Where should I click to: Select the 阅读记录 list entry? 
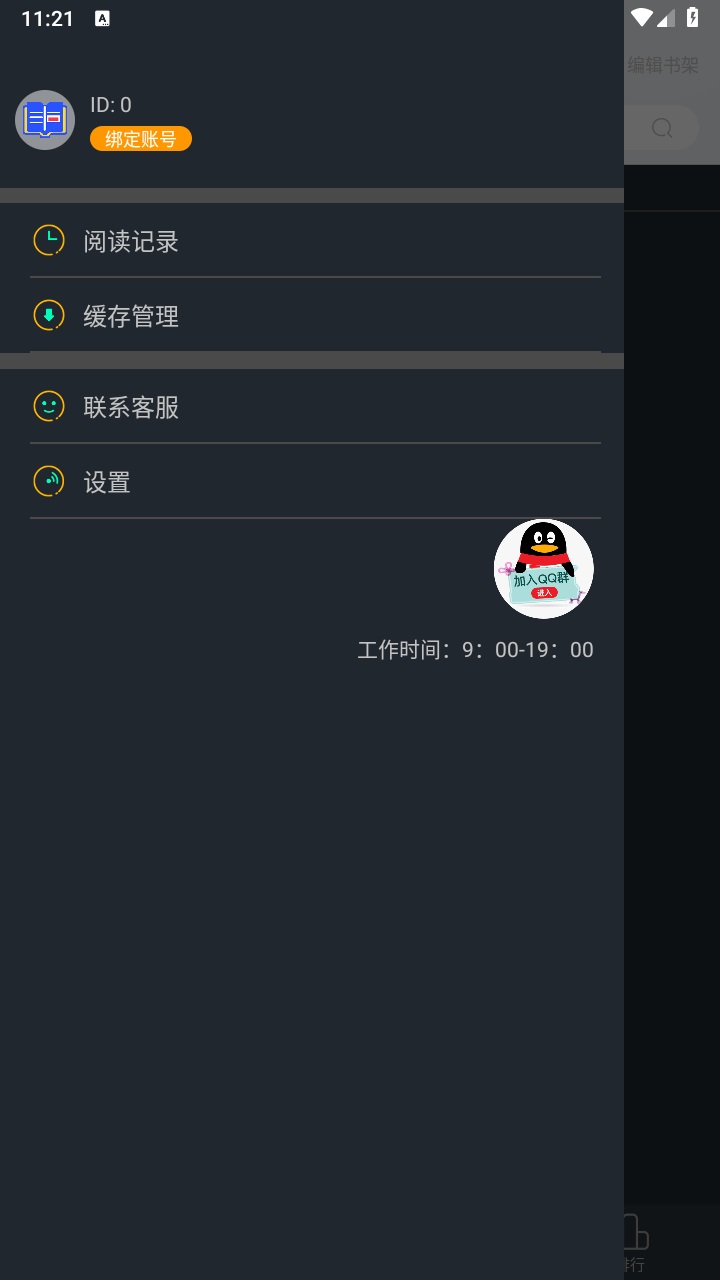(131, 241)
